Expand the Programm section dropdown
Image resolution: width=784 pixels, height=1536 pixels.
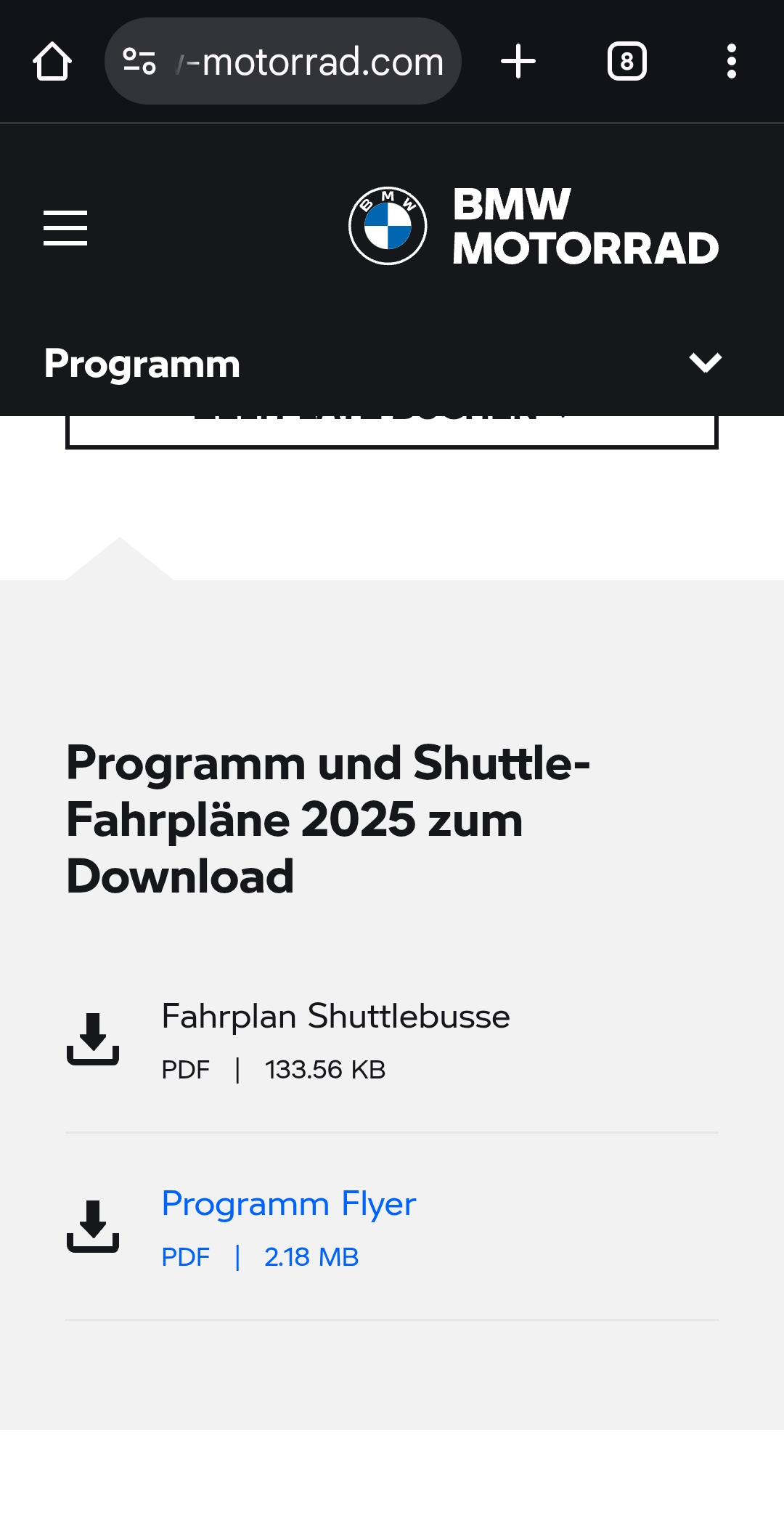click(392, 363)
